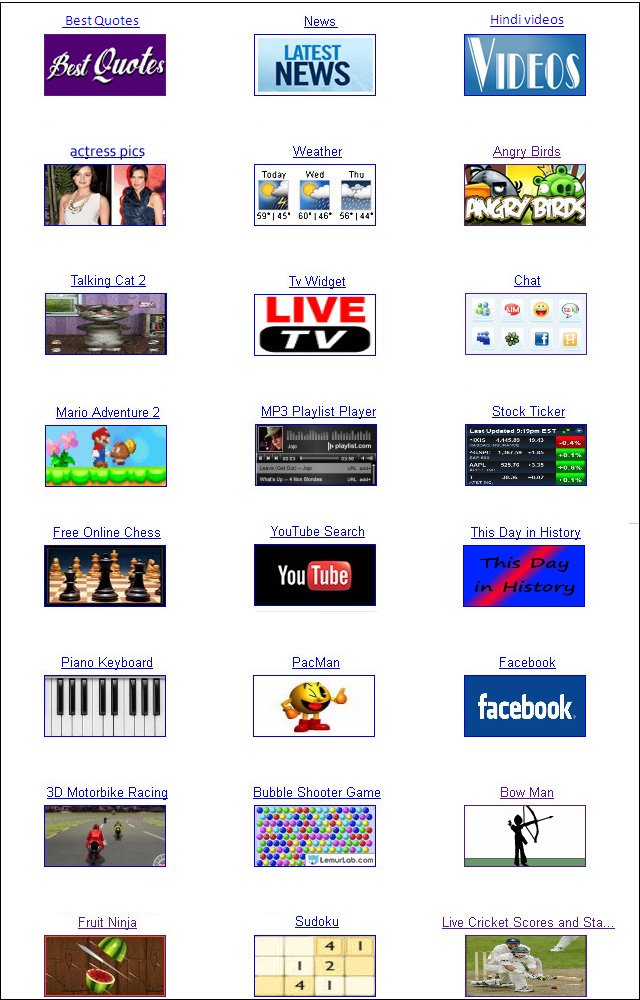Image resolution: width=640 pixels, height=1000 pixels.
Task: Open Live Cricket Scores link
Action: tap(528, 923)
